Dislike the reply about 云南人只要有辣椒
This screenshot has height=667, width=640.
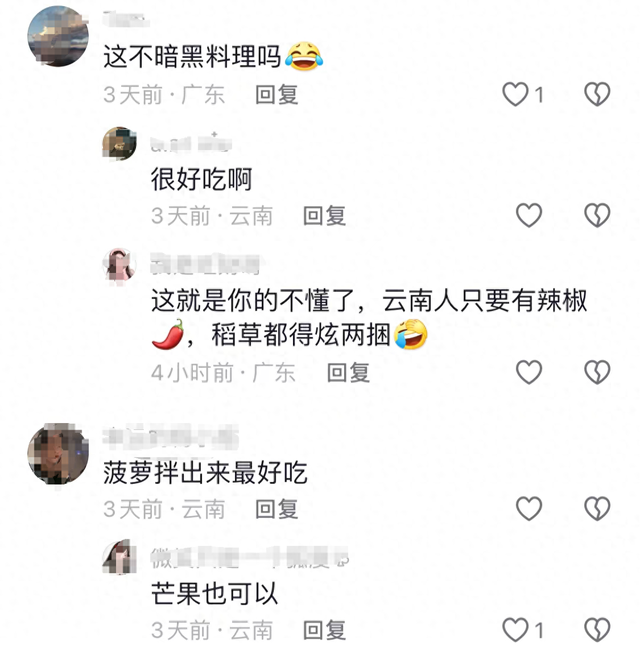[x=597, y=373]
